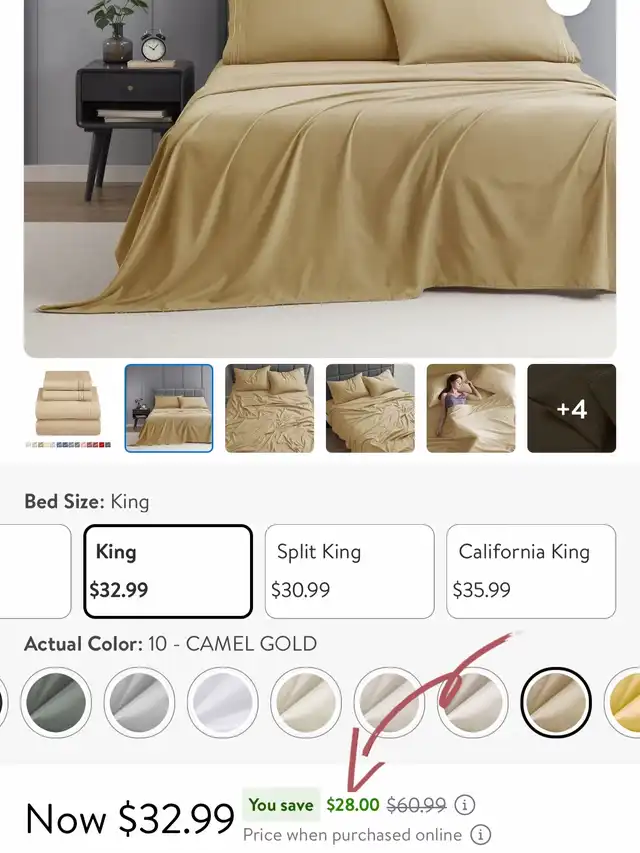View the thumbnail of bed with nightstand
This screenshot has width=640, height=853.
(169, 407)
